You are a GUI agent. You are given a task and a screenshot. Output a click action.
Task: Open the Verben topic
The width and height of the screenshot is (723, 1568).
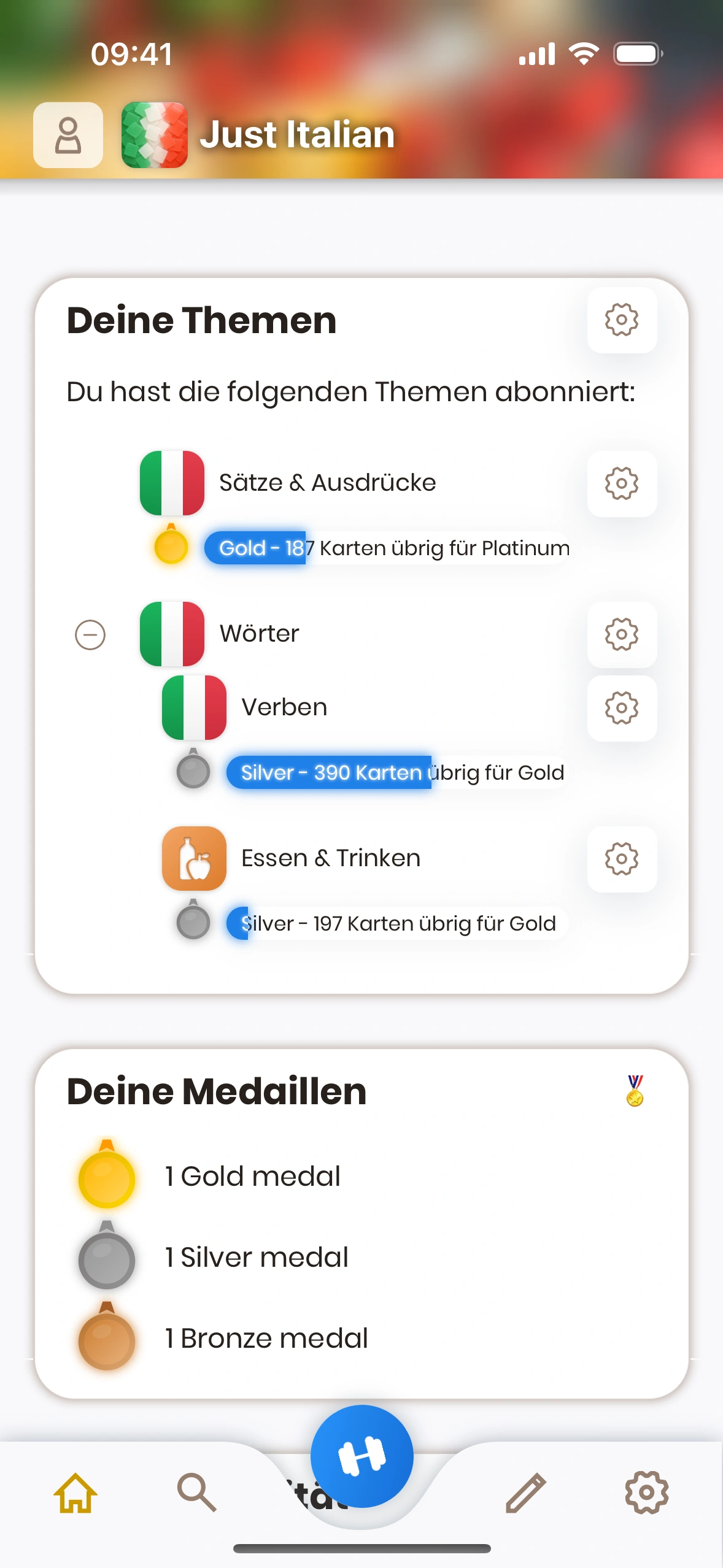(x=284, y=707)
